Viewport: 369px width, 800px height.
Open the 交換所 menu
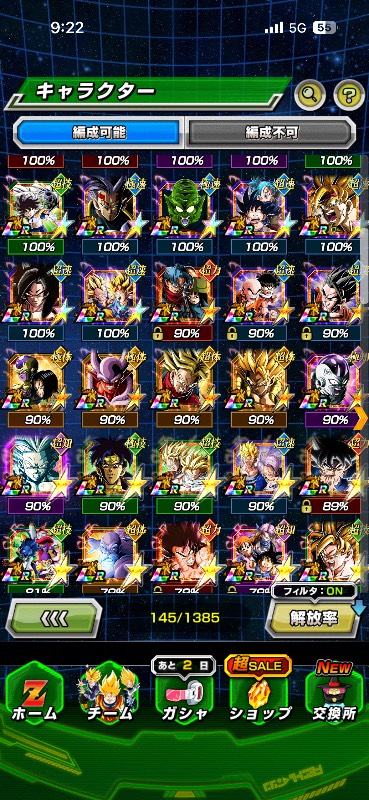click(334, 693)
